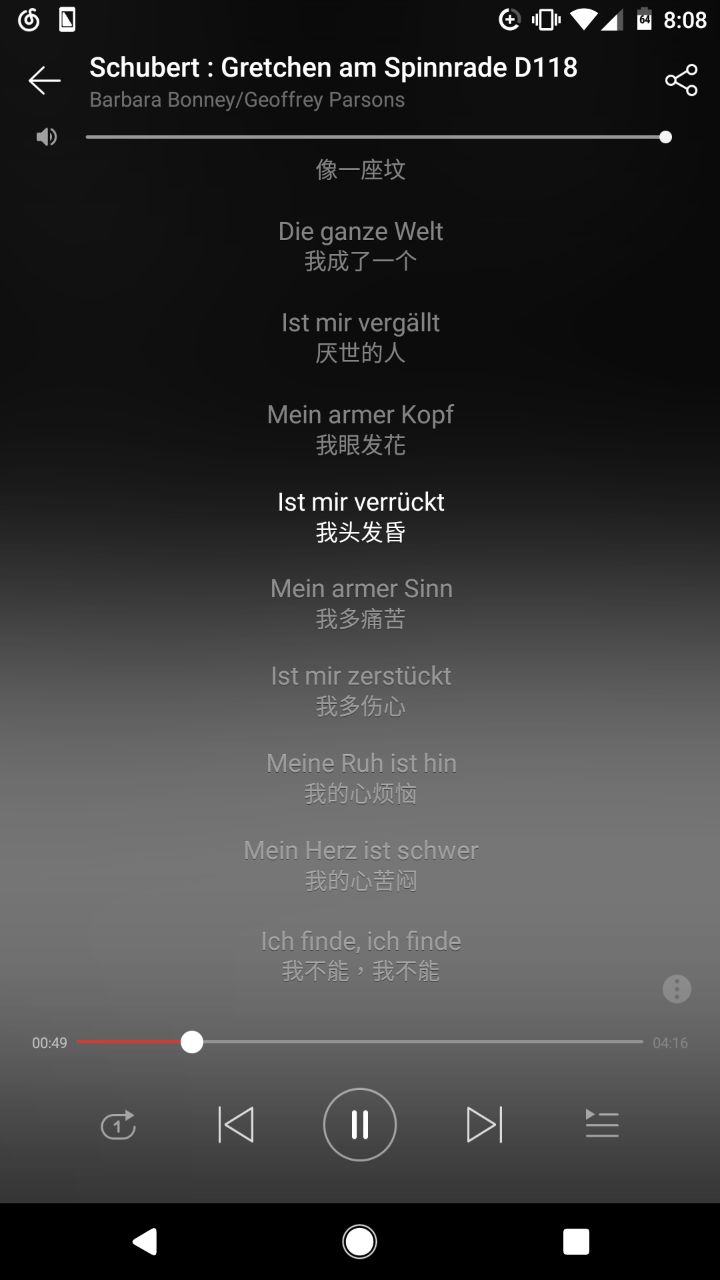Screen dimensions: 720x1280
Task: Skip to the next track
Action: coord(484,1125)
